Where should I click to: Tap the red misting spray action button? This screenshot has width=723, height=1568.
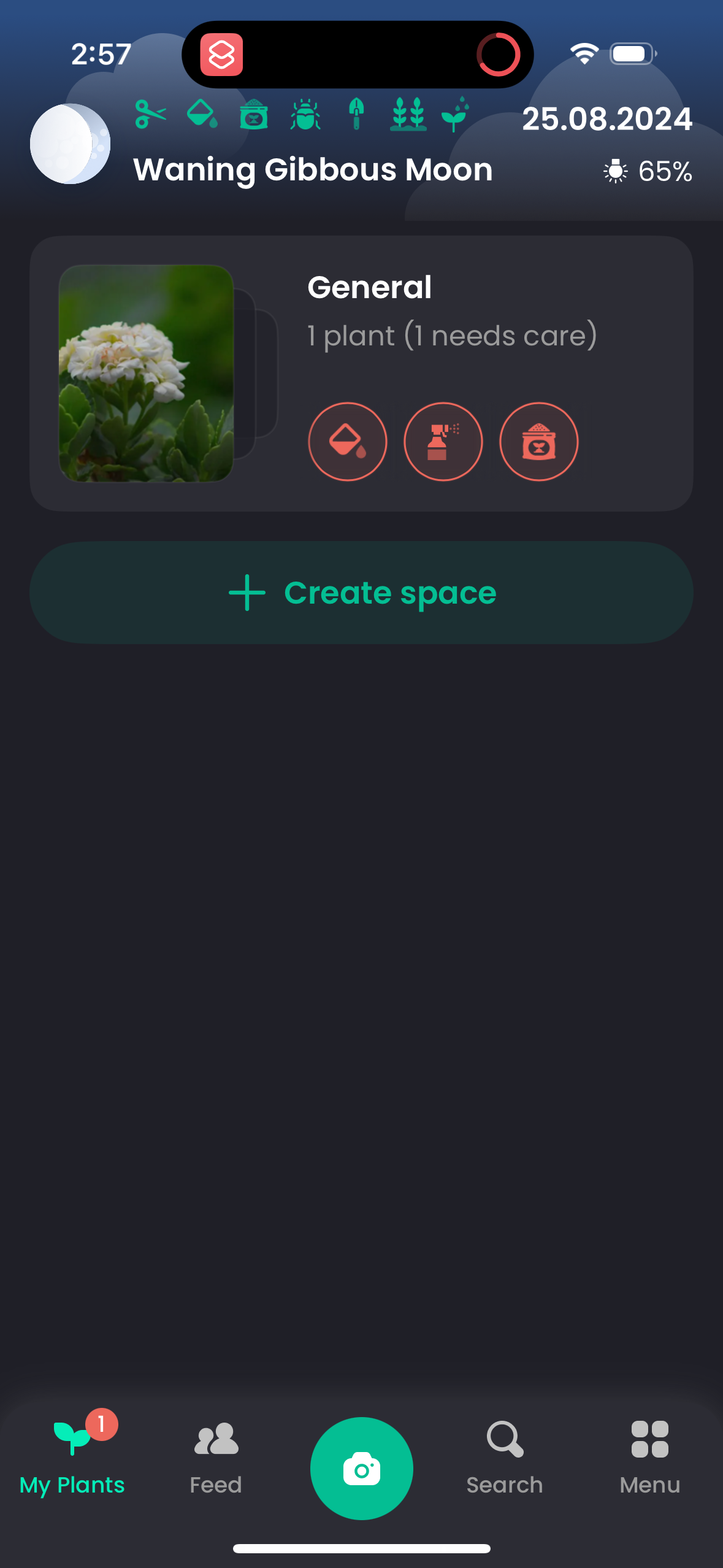click(x=443, y=442)
